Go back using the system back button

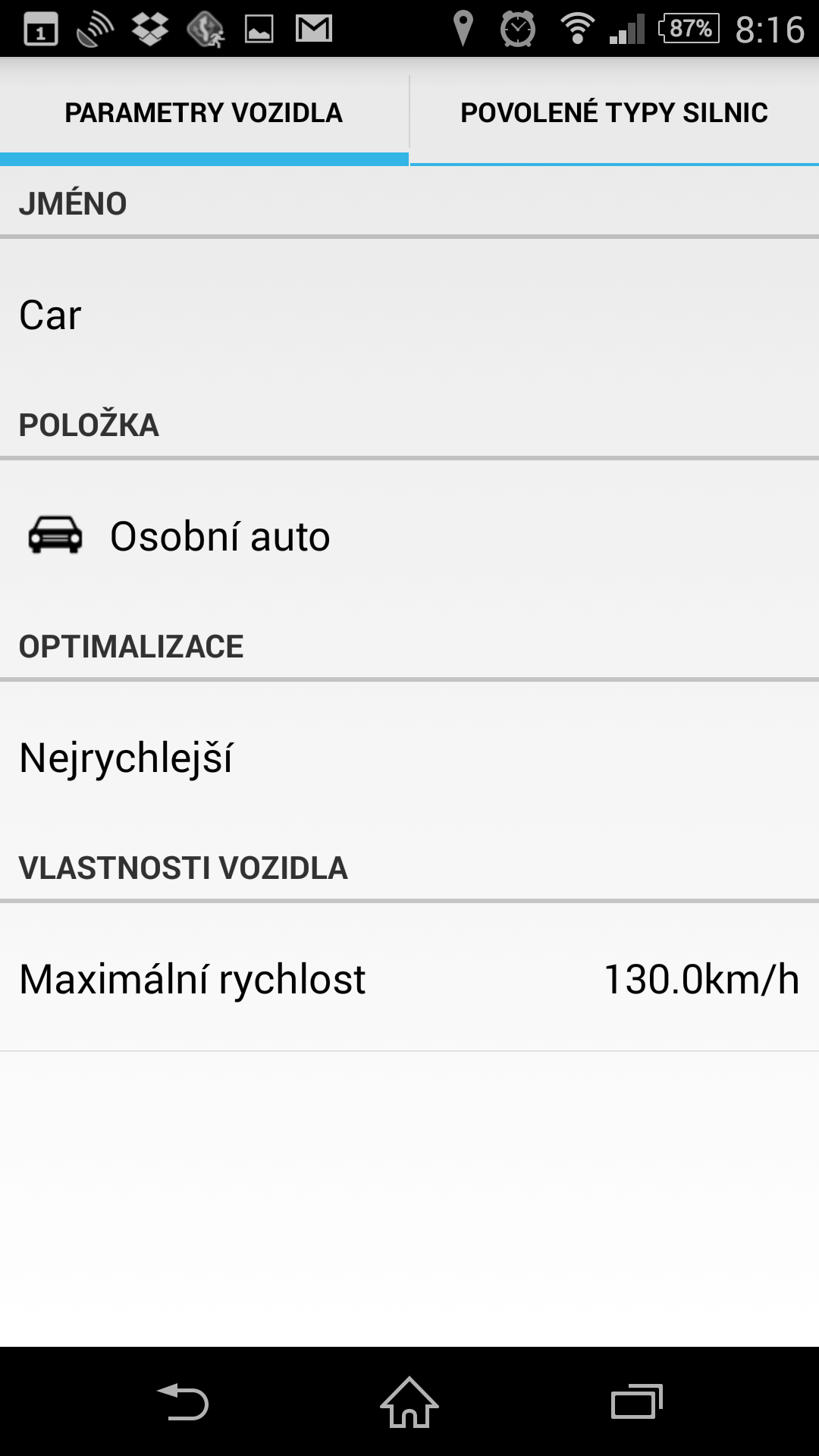coord(182,1401)
